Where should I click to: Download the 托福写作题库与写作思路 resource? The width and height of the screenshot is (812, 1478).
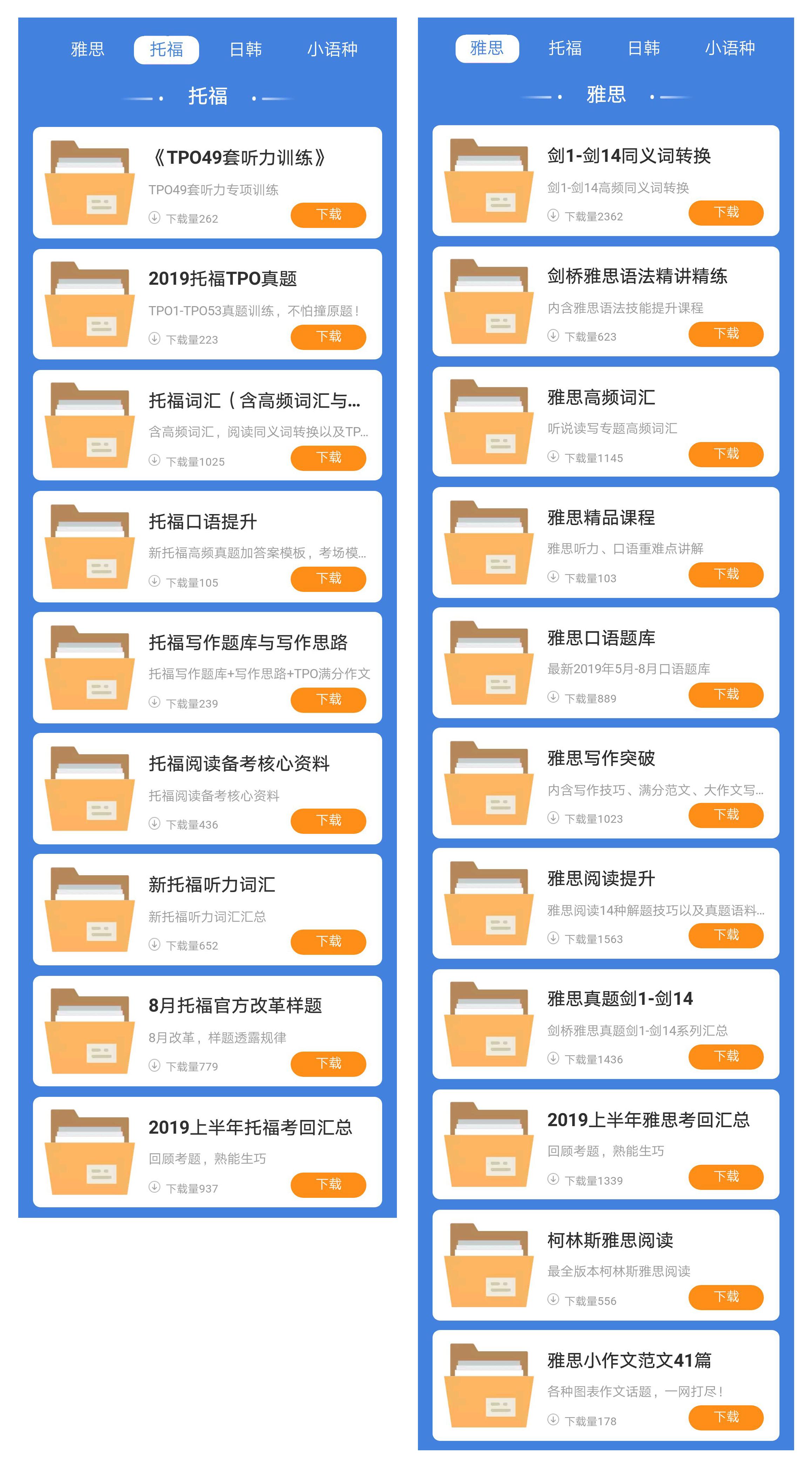[328, 700]
